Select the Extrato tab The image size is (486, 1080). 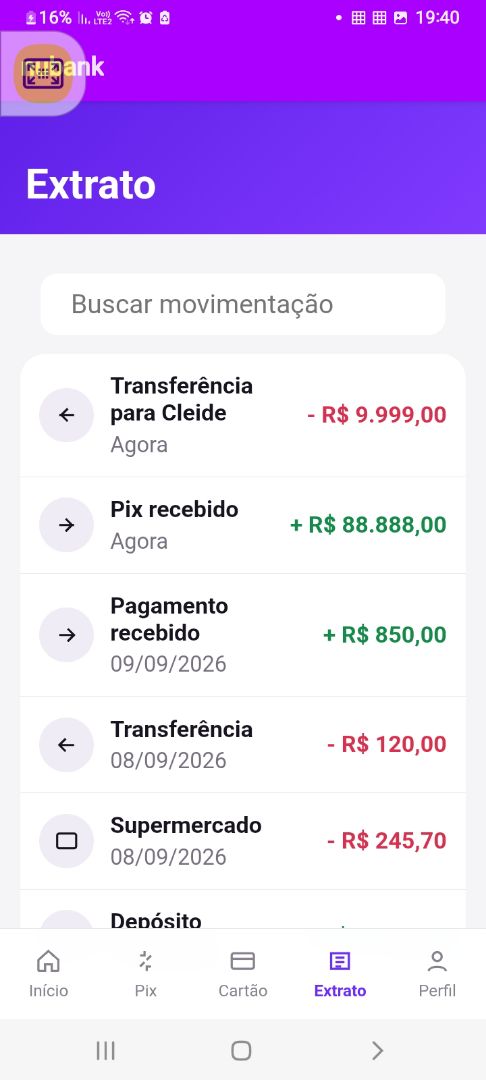tap(340, 974)
